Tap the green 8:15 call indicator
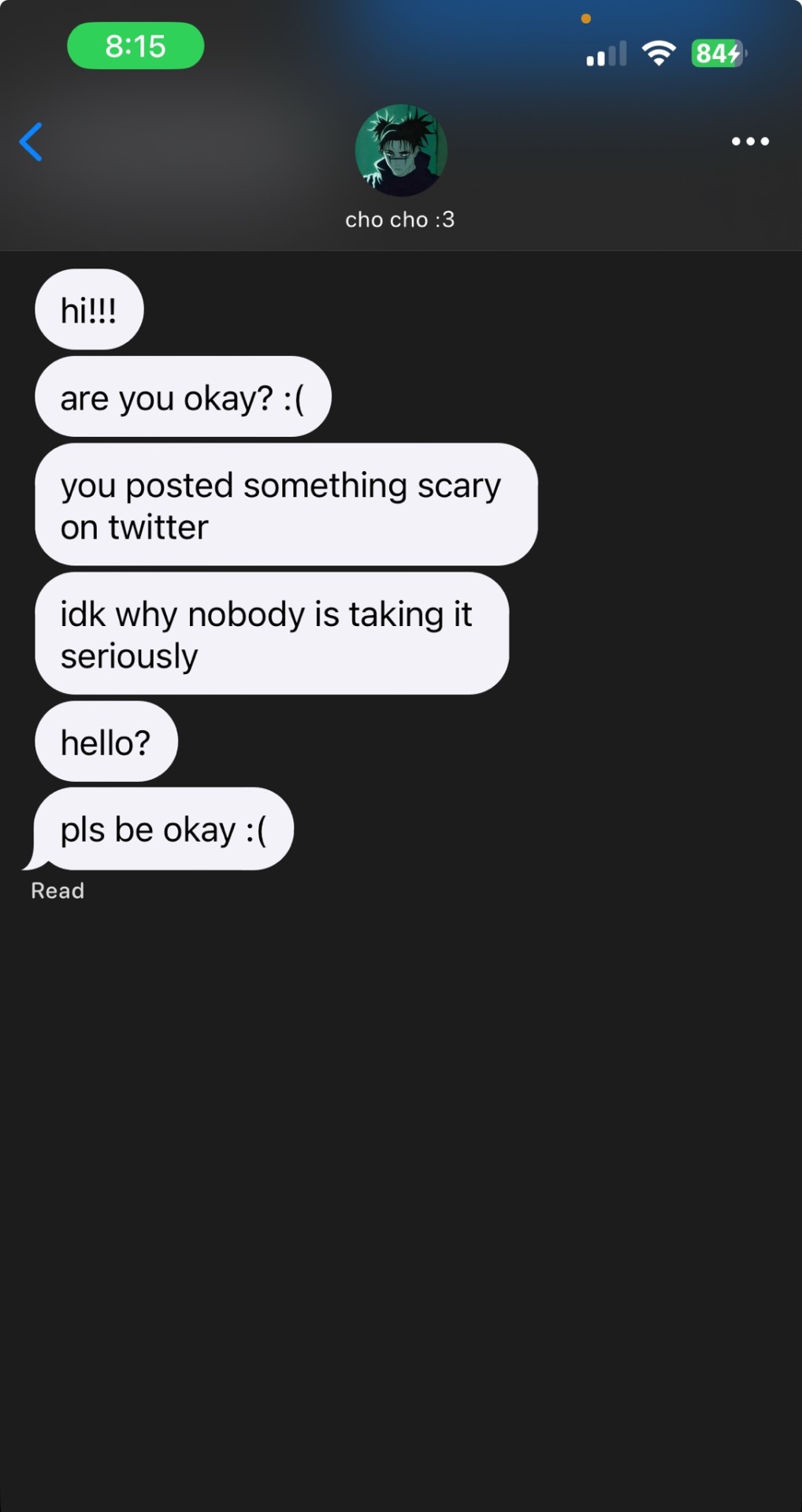Screen dimensions: 802x1512 pyautogui.click(x=136, y=46)
